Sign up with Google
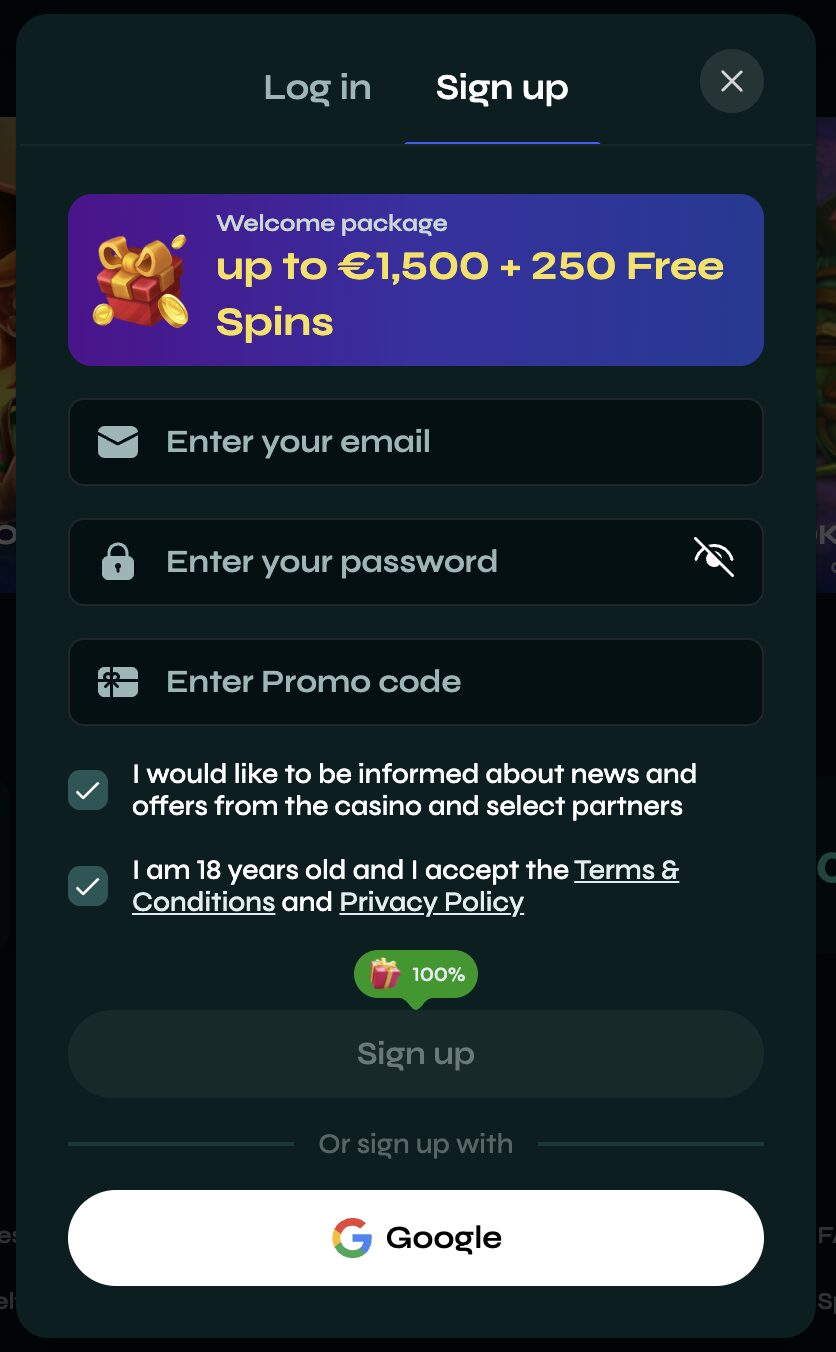 415,1238
